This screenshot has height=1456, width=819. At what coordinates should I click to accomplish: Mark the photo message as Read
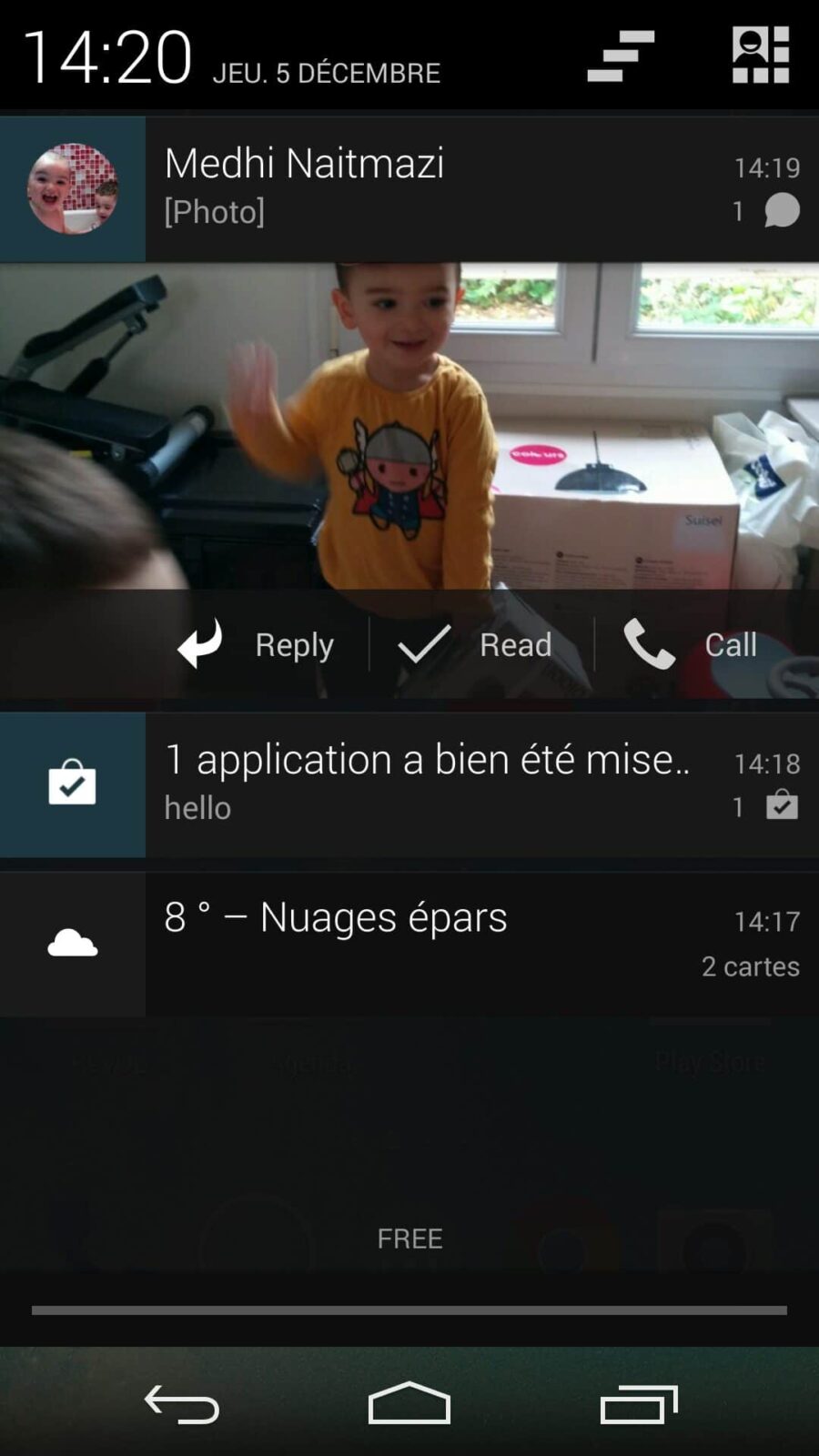(476, 644)
